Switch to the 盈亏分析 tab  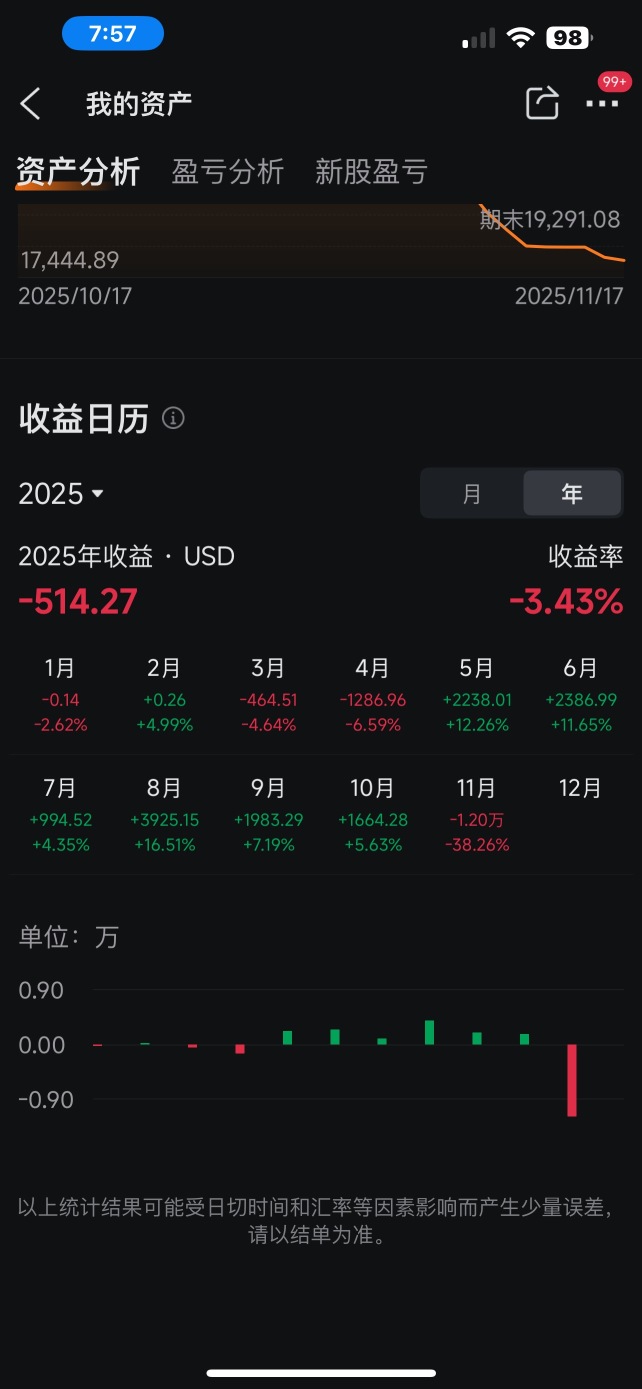click(228, 172)
